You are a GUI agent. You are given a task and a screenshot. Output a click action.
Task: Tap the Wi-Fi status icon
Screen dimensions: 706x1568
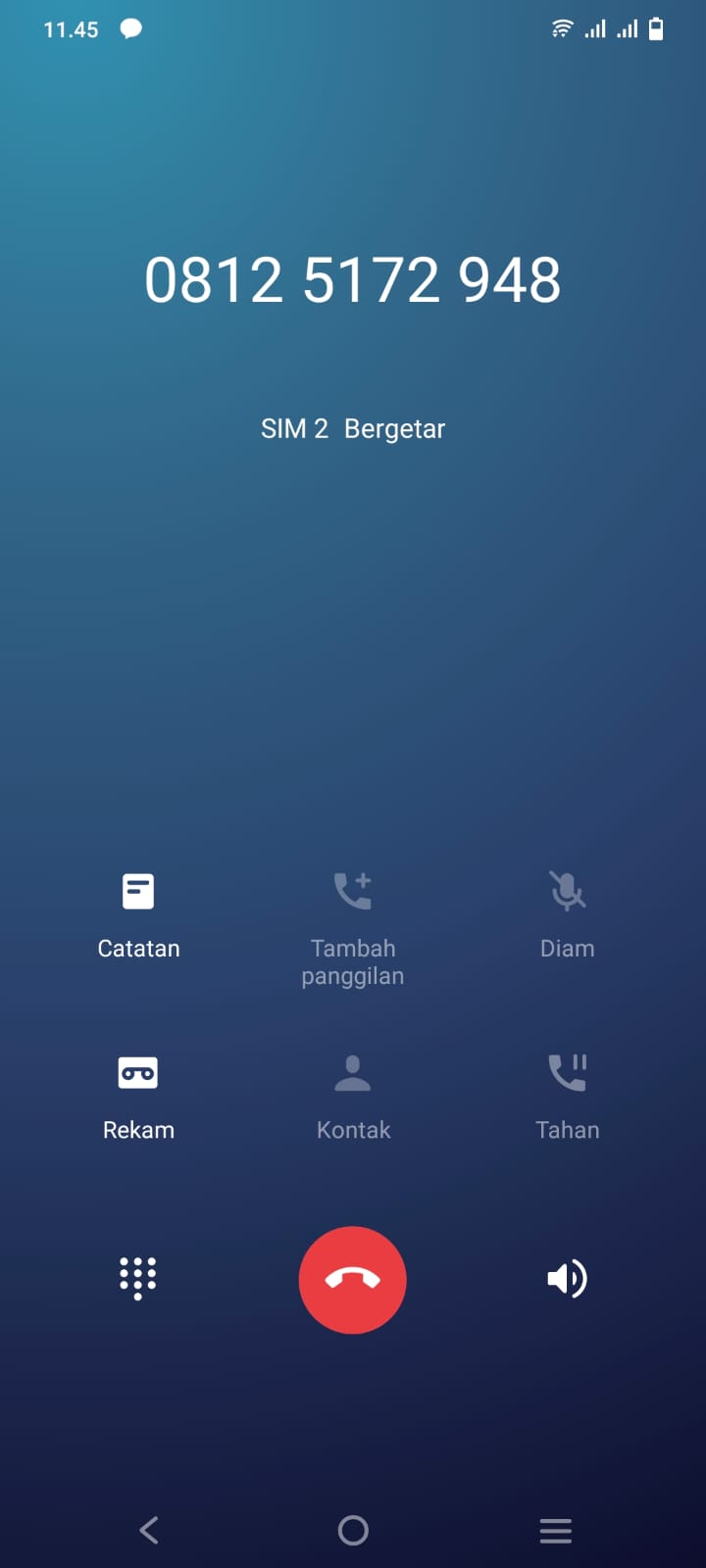pyautogui.click(x=561, y=28)
